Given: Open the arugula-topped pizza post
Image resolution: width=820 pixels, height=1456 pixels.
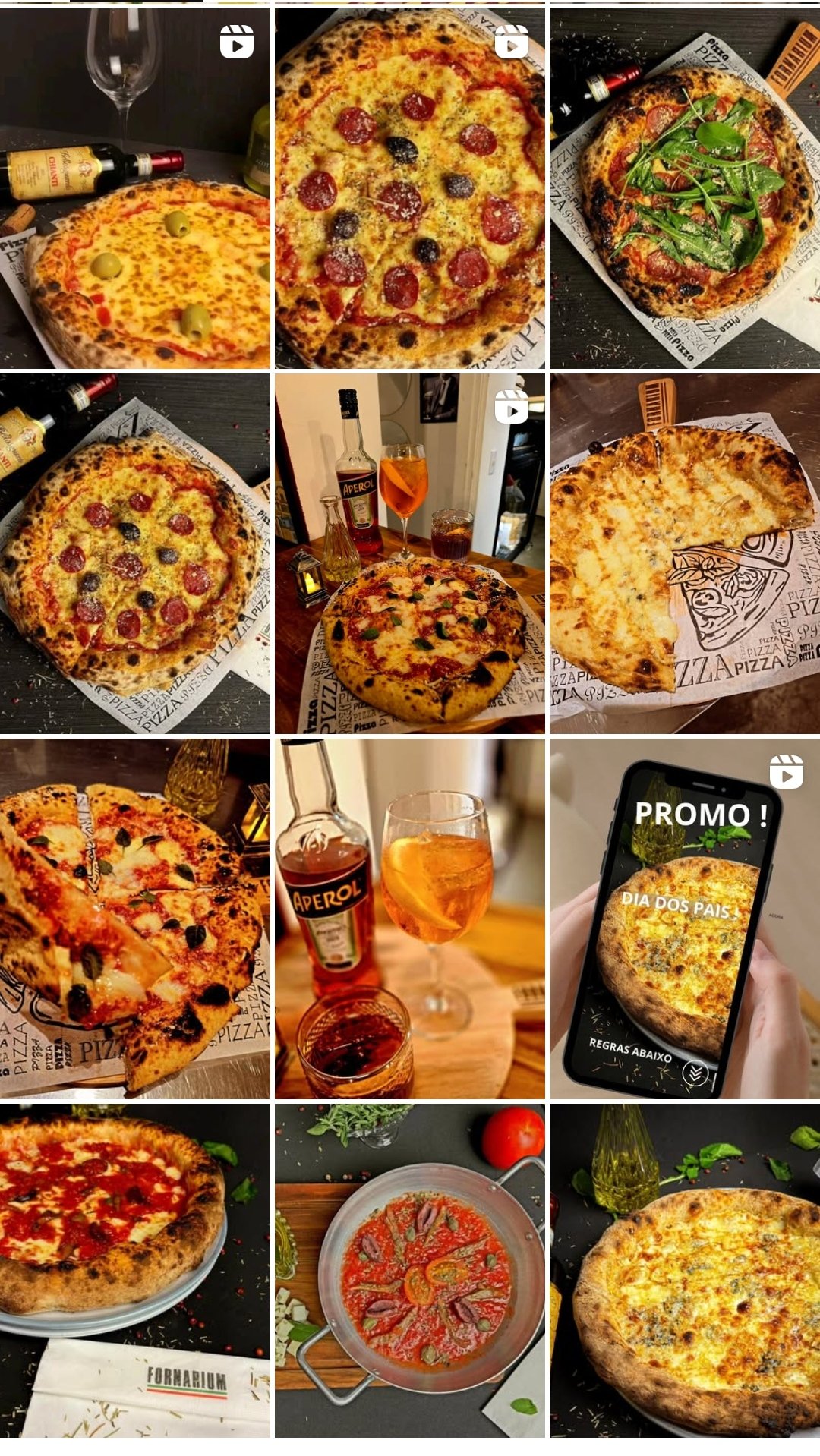Looking at the screenshot, I should (685, 188).
